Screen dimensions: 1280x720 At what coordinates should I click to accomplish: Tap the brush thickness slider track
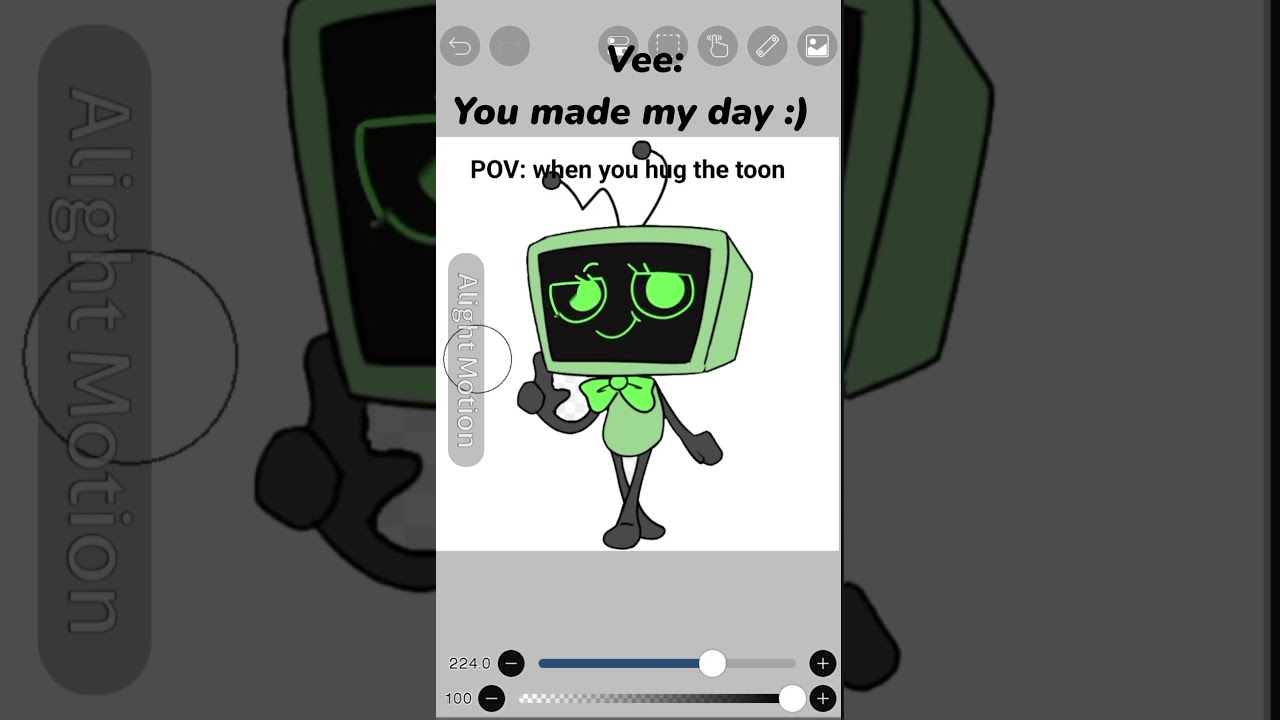click(x=620, y=663)
